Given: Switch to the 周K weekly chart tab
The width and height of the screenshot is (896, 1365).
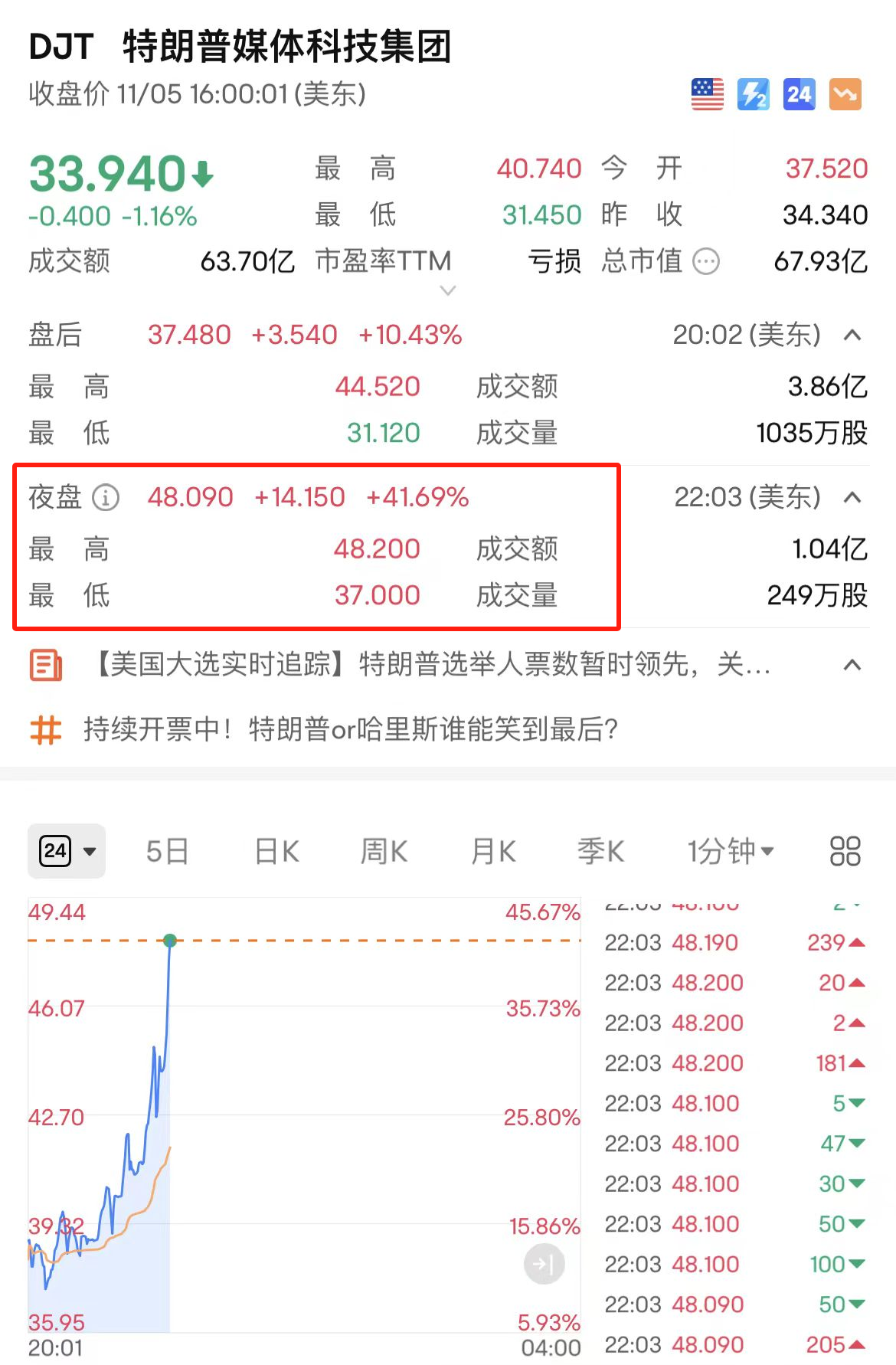Looking at the screenshot, I should pos(383,851).
